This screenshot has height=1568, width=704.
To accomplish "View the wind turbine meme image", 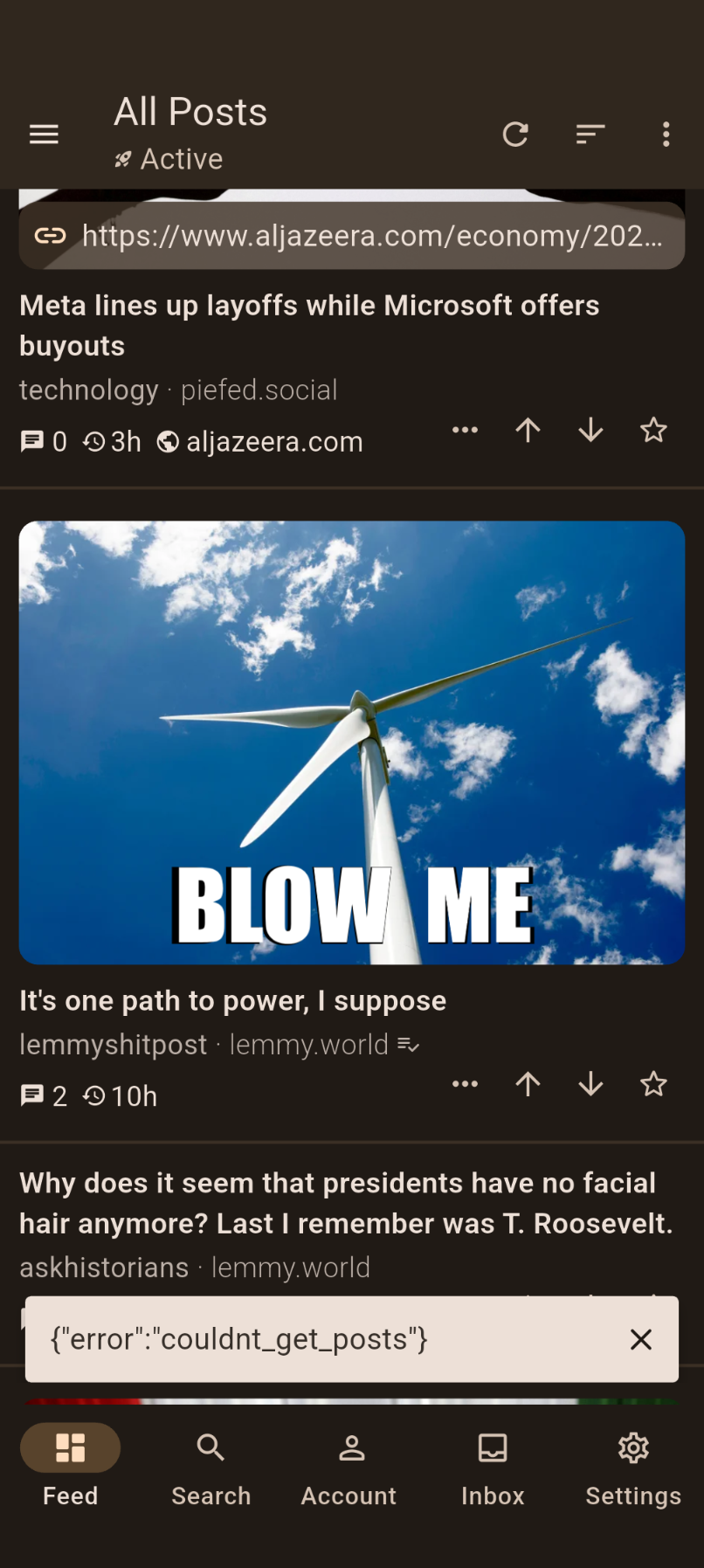I will [351, 742].
